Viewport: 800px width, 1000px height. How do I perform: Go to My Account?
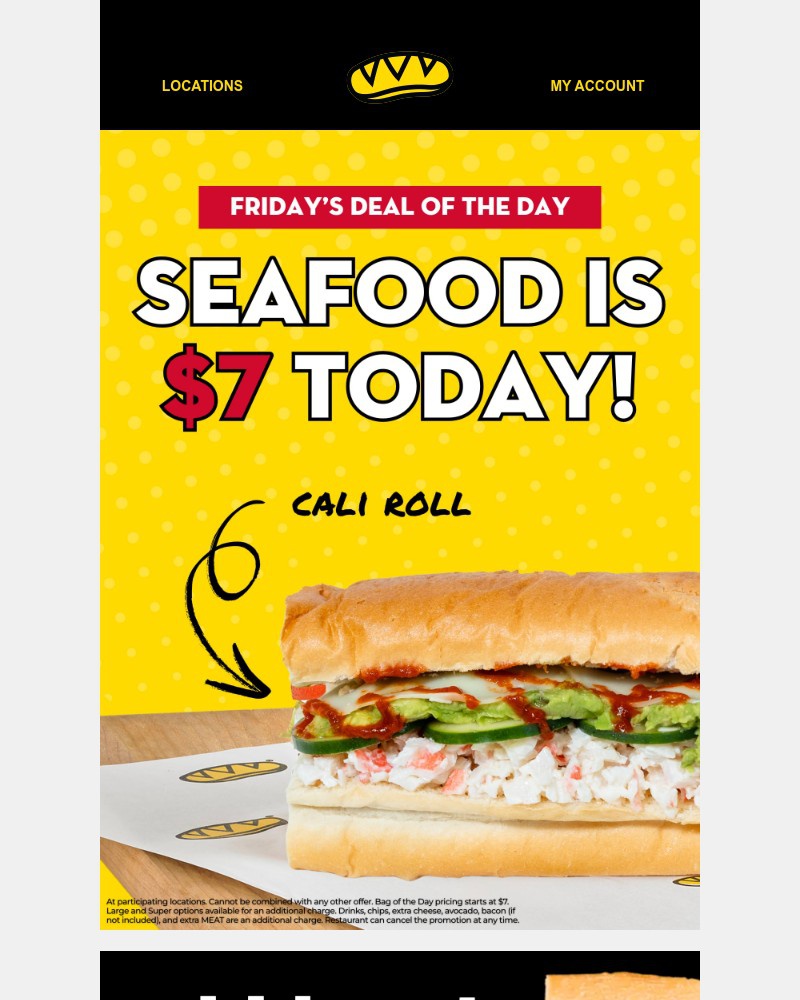(x=597, y=86)
